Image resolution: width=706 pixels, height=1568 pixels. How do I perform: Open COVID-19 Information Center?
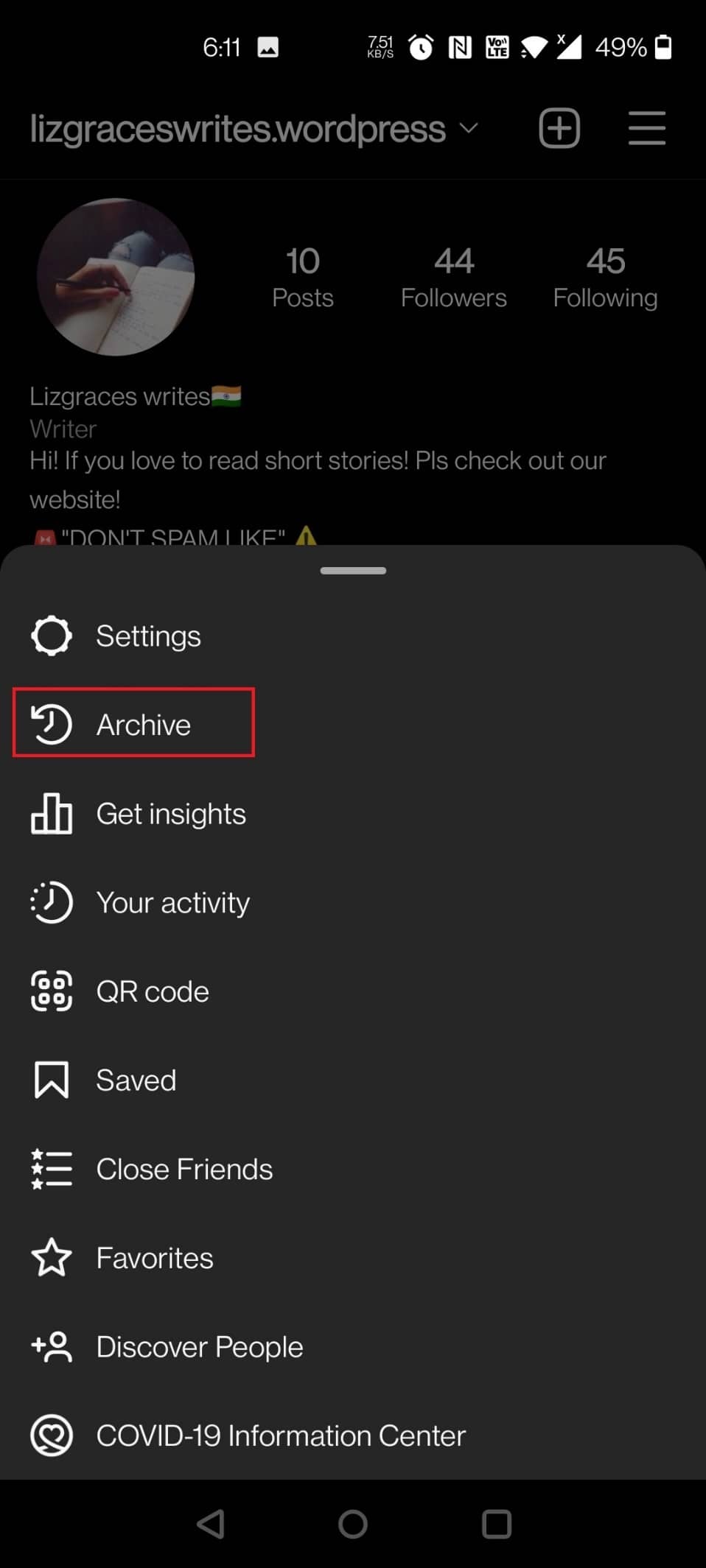pyautogui.click(x=280, y=1435)
